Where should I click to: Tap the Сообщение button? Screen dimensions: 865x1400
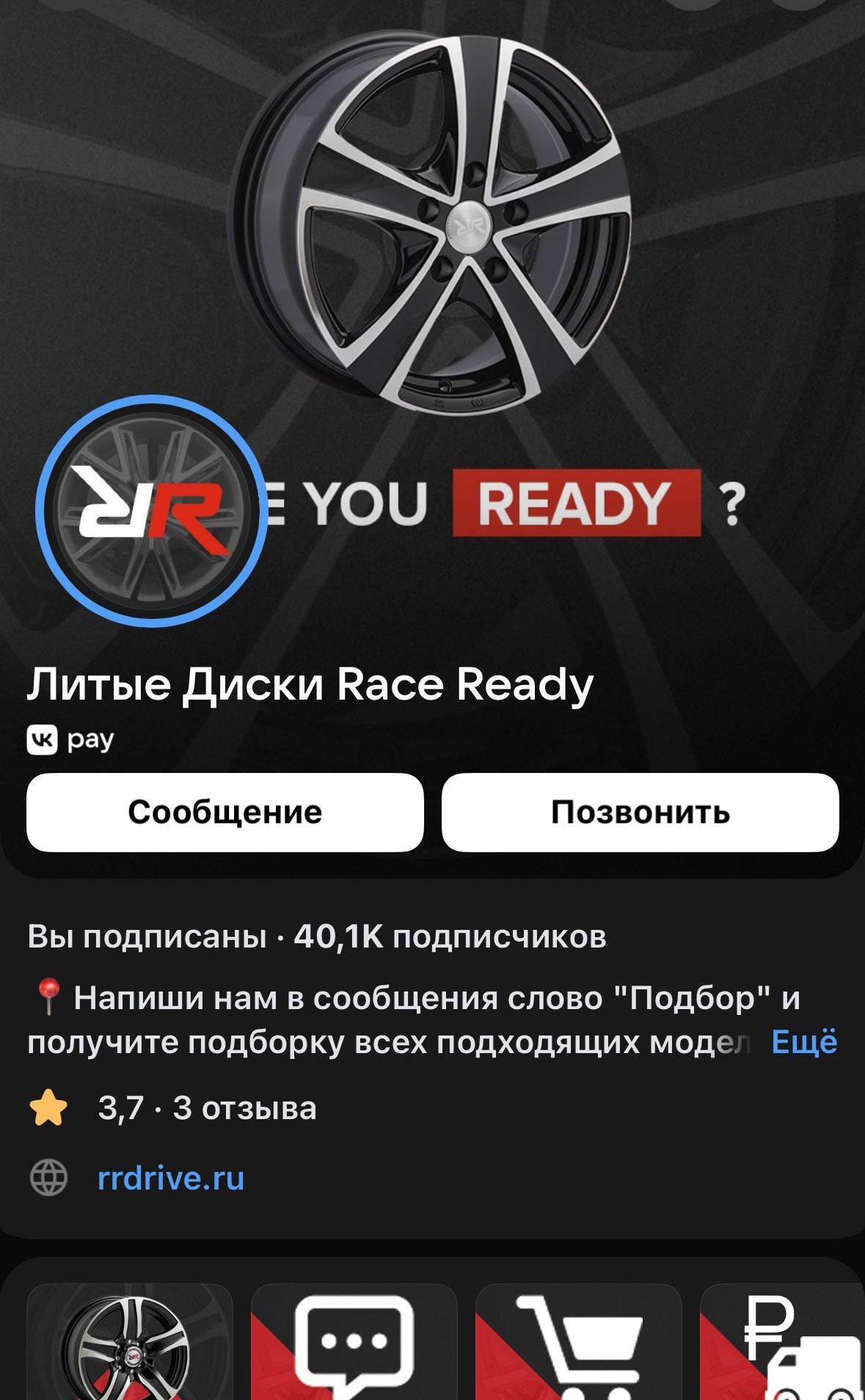[225, 812]
